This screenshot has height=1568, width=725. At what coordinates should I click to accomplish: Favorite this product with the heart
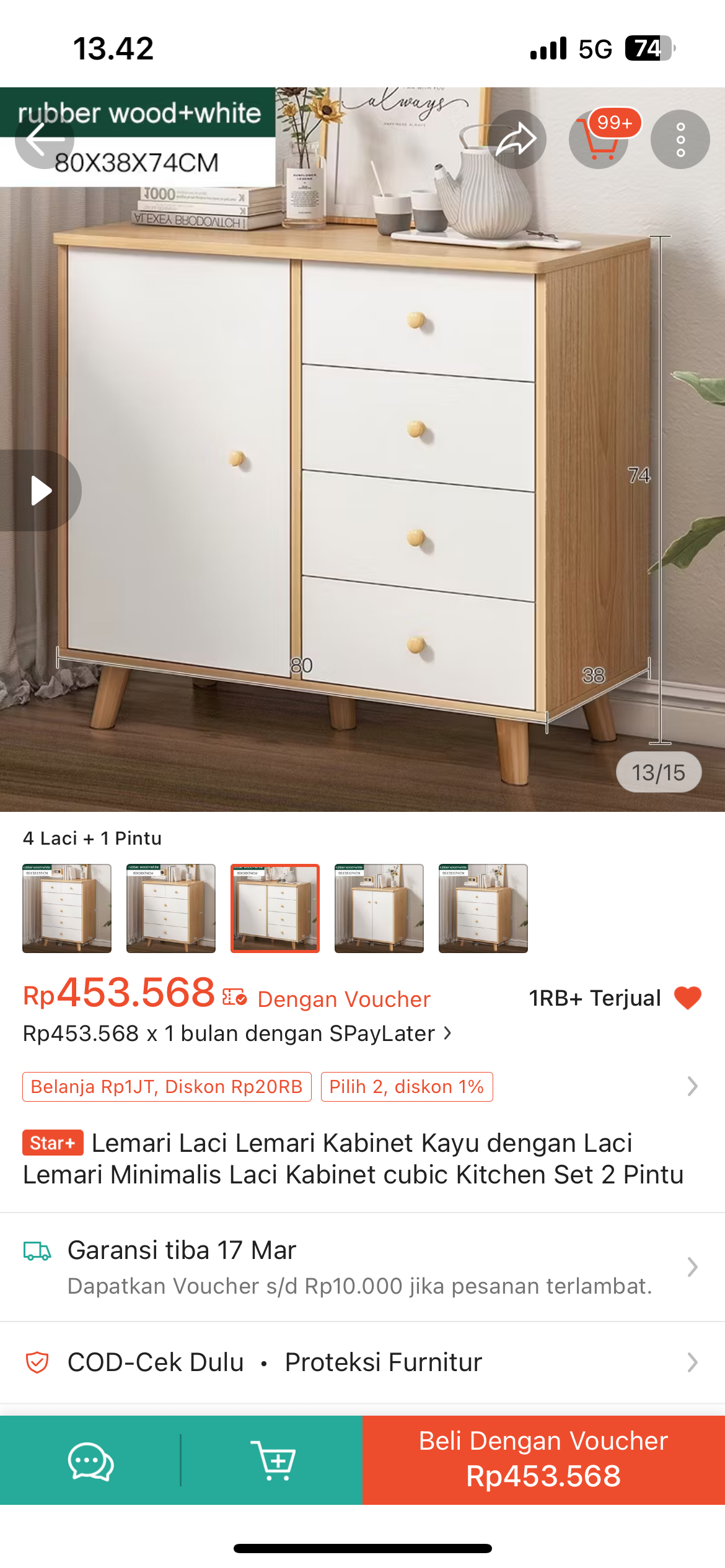[687, 998]
